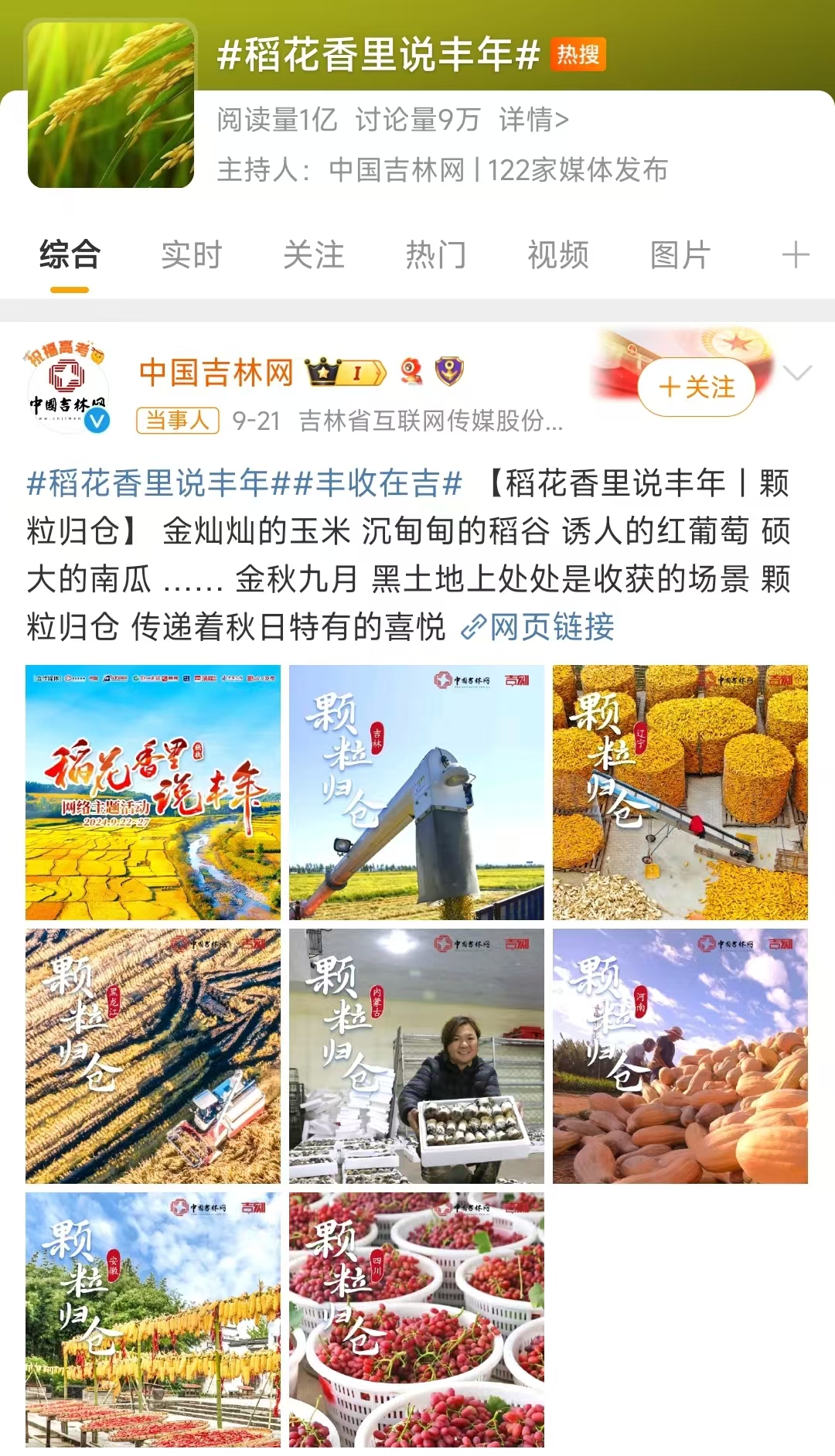Open topic 详情 details link

point(533,120)
